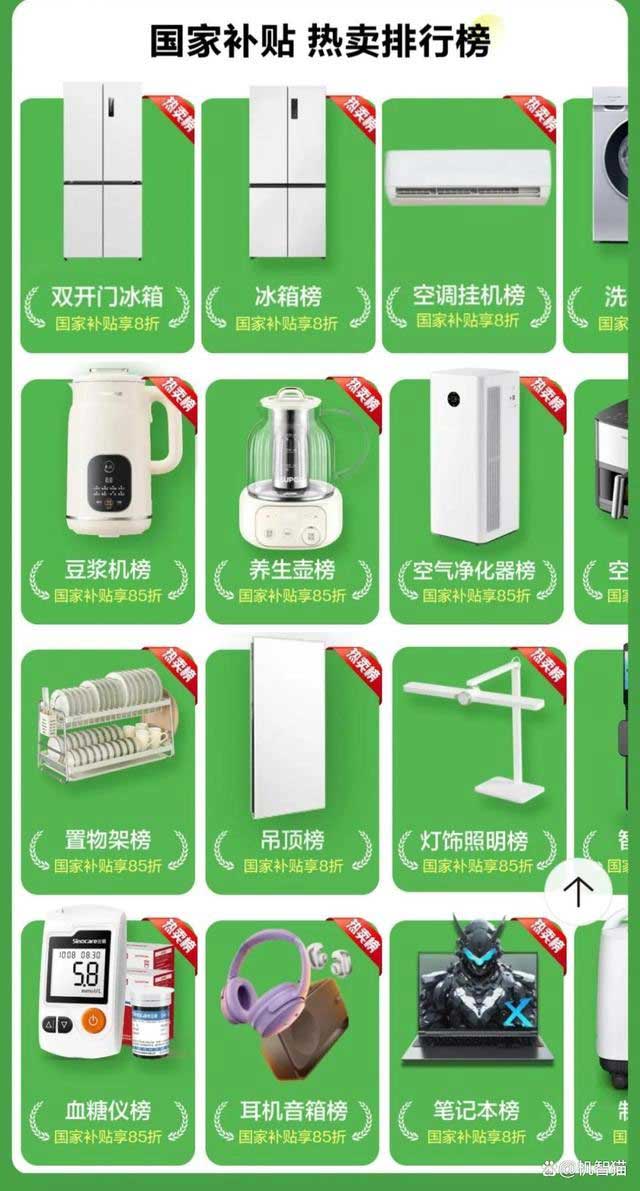Open the 双开门冰箱 ranking card
Screen dimensions: 640x1191
point(107,225)
